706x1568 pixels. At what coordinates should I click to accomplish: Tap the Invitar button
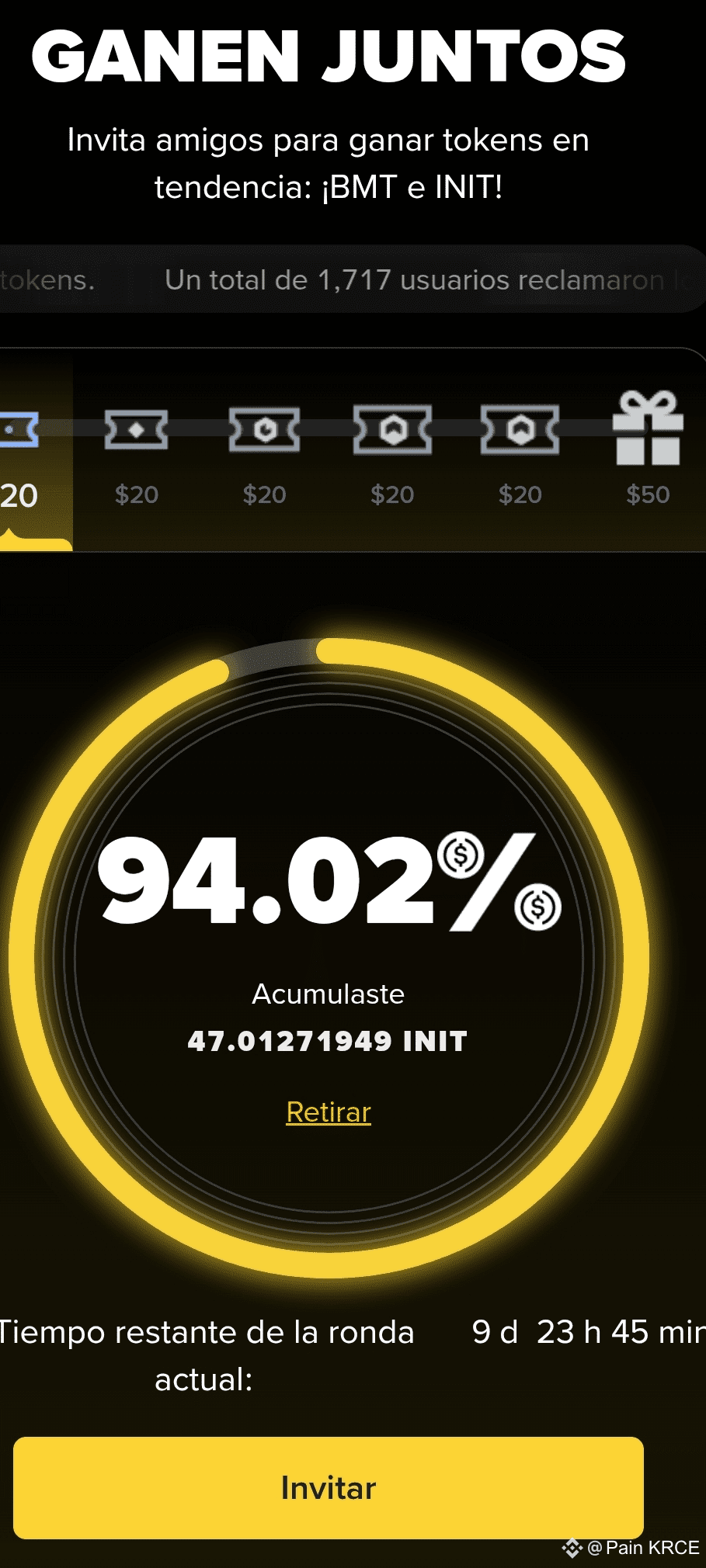pyautogui.click(x=329, y=1487)
